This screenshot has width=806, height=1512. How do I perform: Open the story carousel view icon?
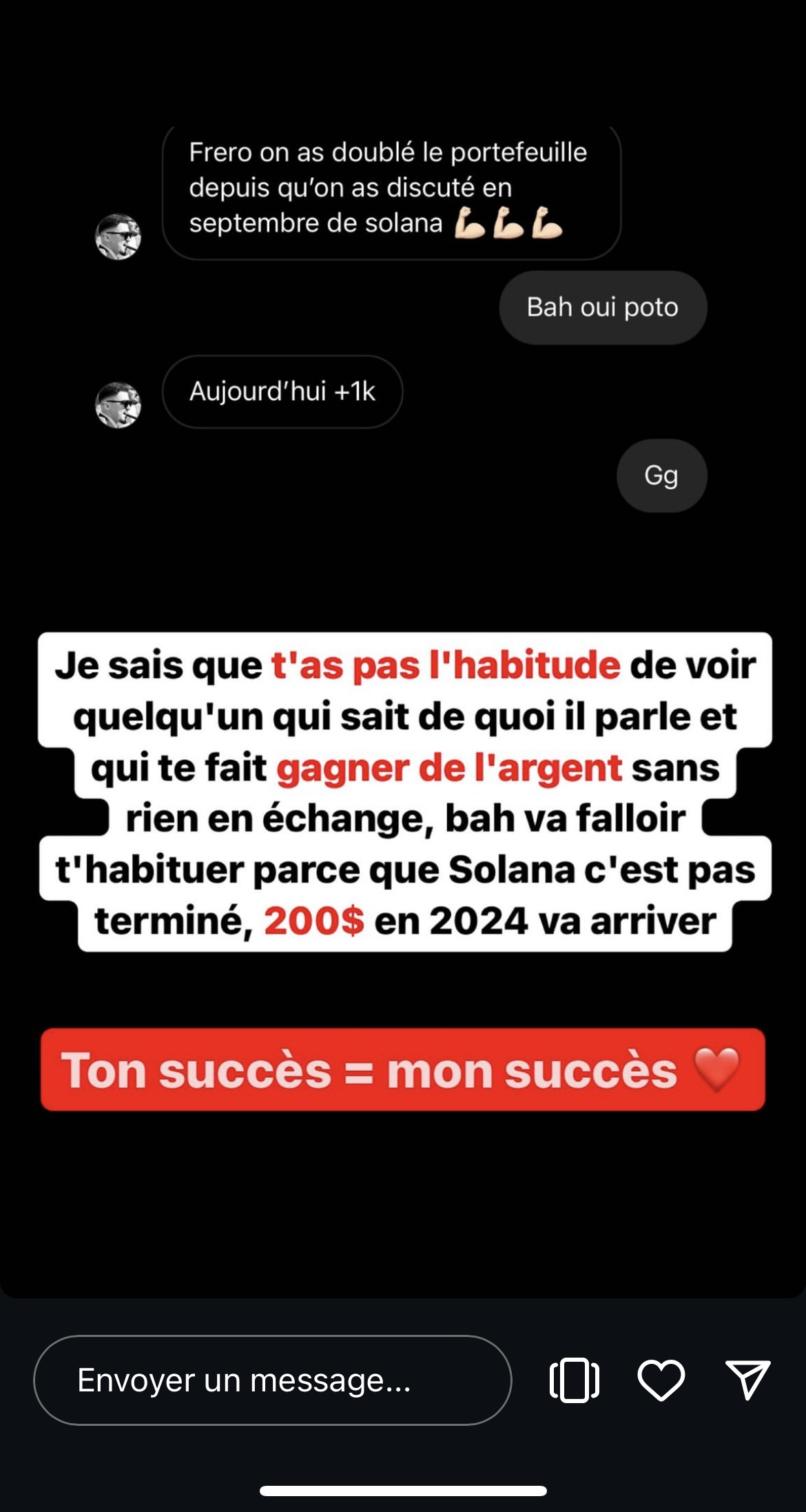click(574, 1380)
